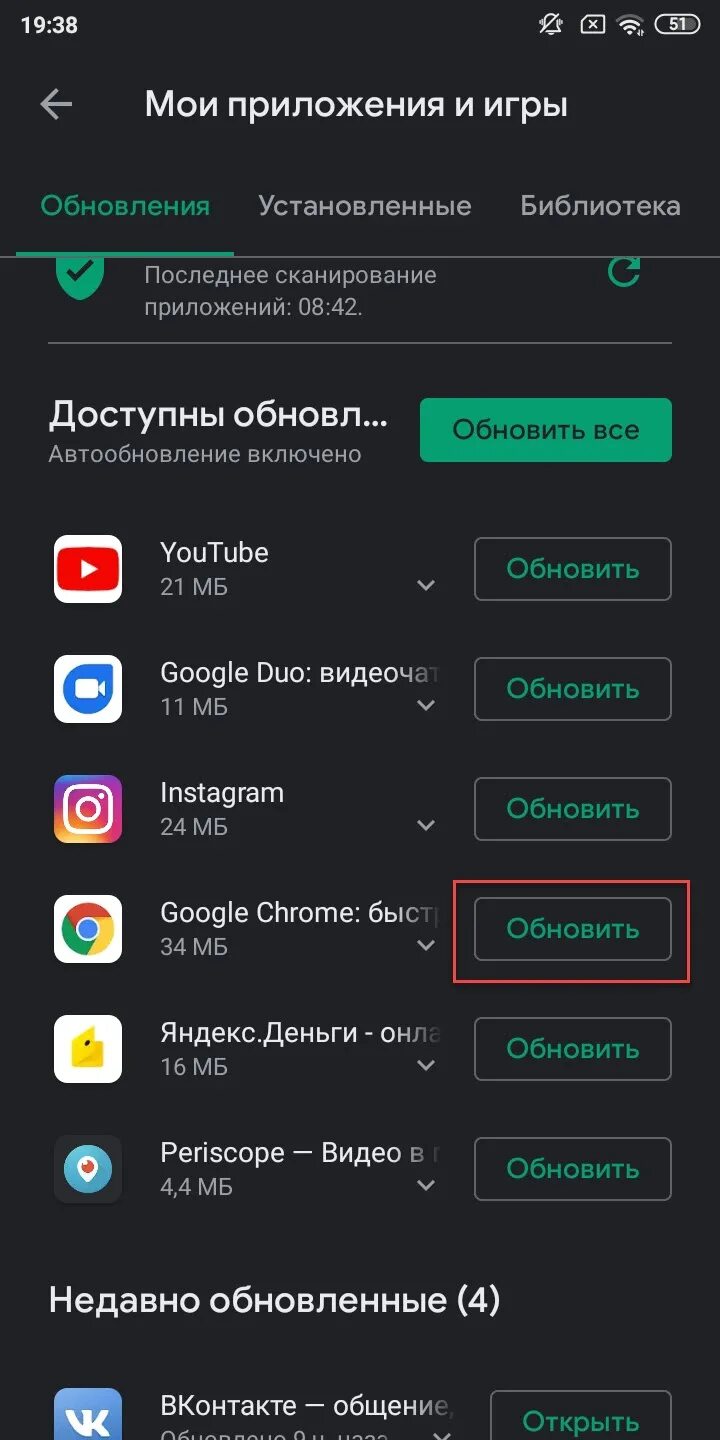Update Periscope
720x1440 pixels.
click(x=573, y=1169)
